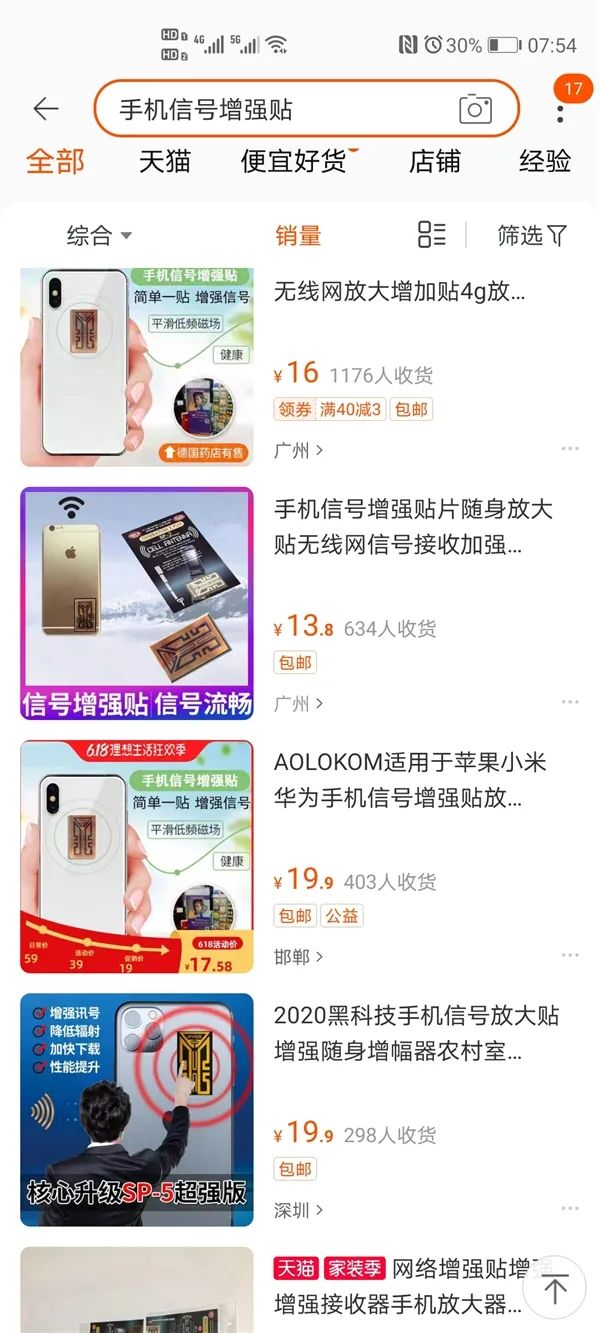The width and height of the screenshot is (600, 1333).
Task: Switch to the 店铺 tab
Action: click(x=435, y=161)
